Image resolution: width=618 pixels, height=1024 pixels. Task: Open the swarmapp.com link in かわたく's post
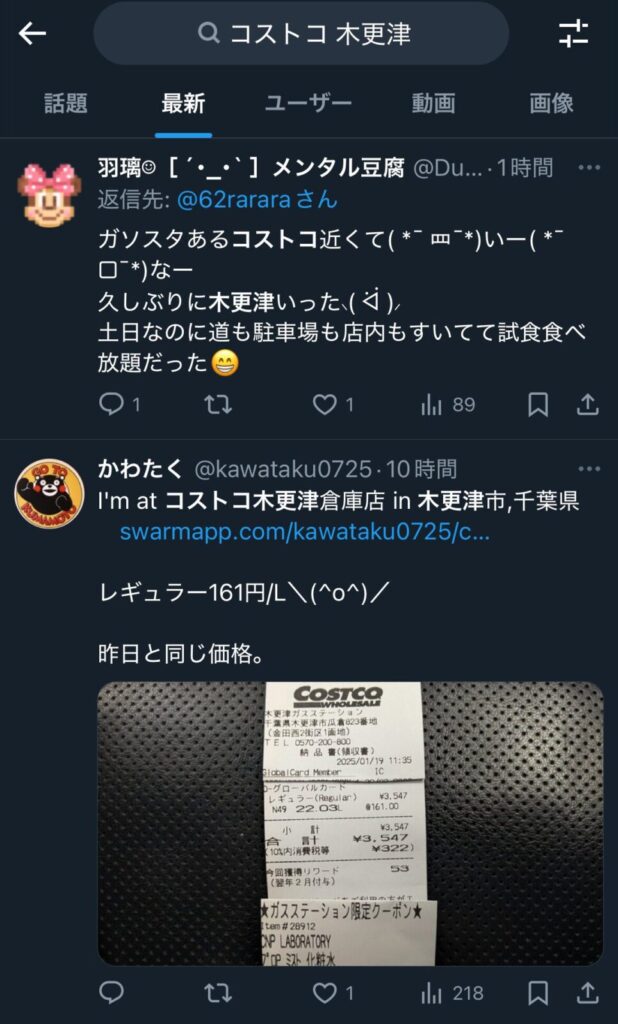coord(304,532)
